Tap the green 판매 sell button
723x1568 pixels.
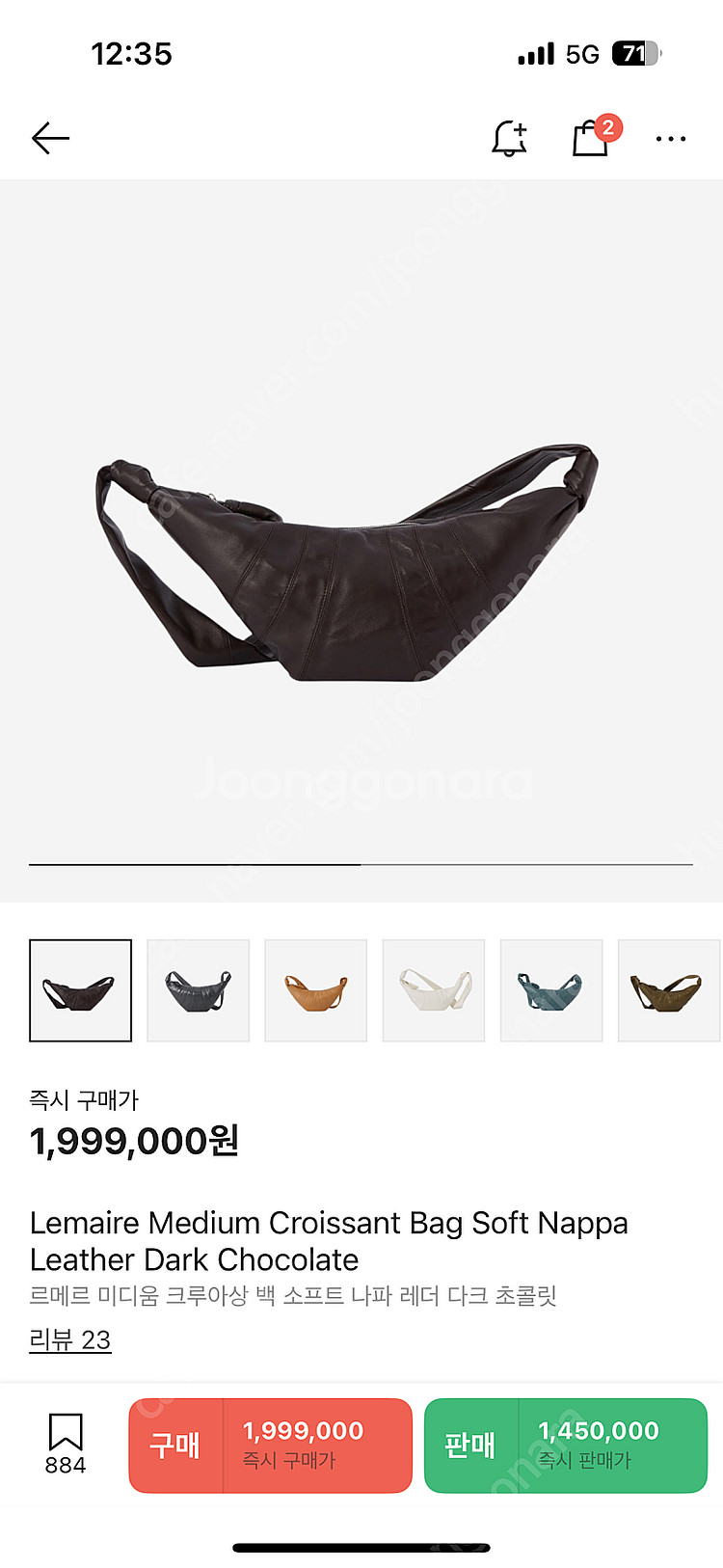566,1445
